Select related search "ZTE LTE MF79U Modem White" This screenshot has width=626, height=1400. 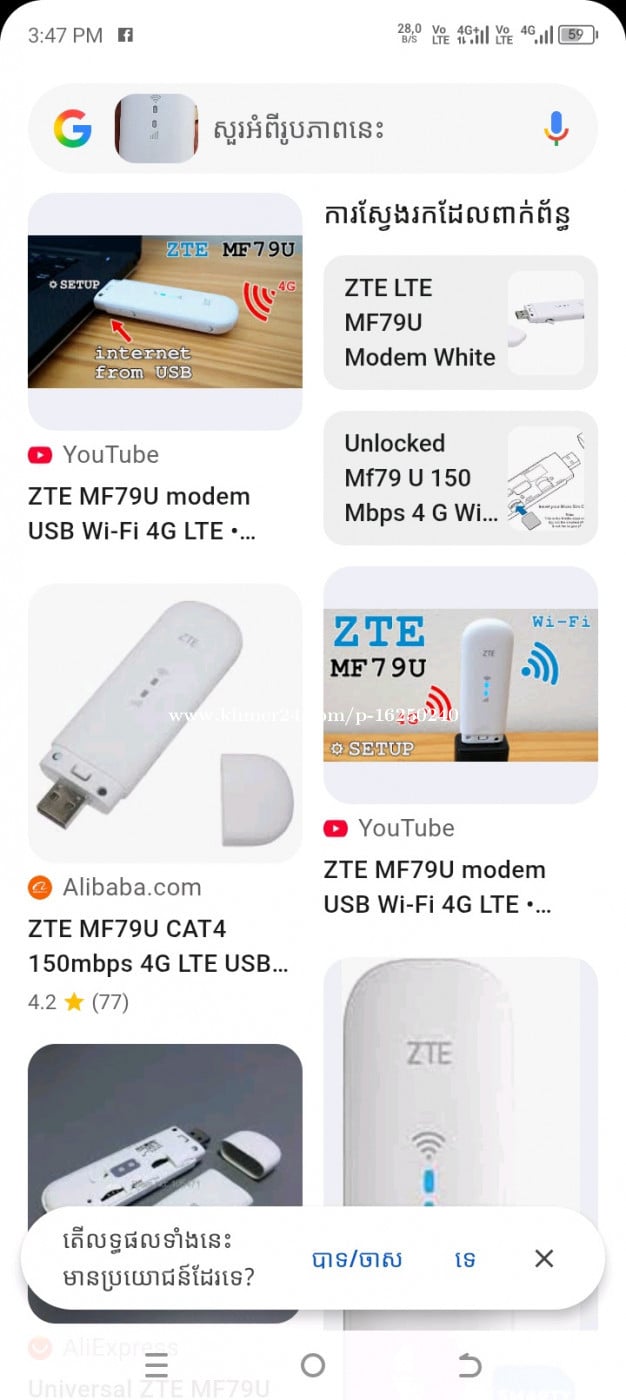(460, 322)
